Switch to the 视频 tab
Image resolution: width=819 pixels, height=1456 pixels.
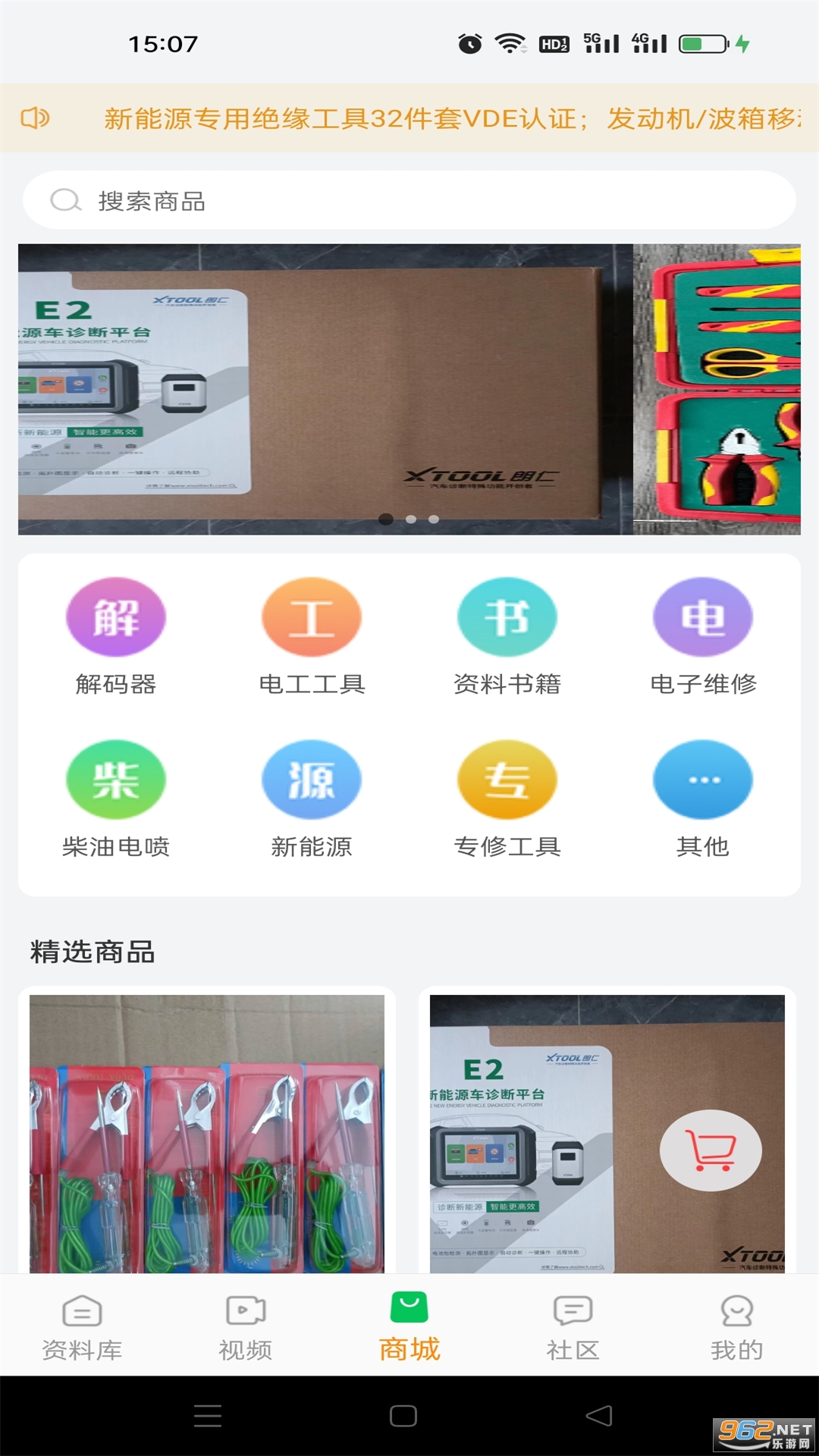coord(245,1323)
